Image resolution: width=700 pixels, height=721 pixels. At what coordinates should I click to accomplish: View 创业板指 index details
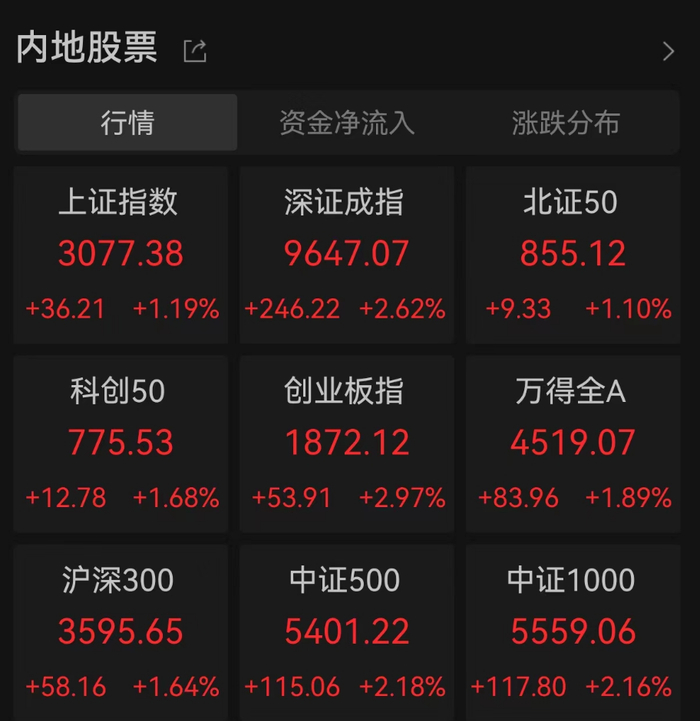click(347, 444)
